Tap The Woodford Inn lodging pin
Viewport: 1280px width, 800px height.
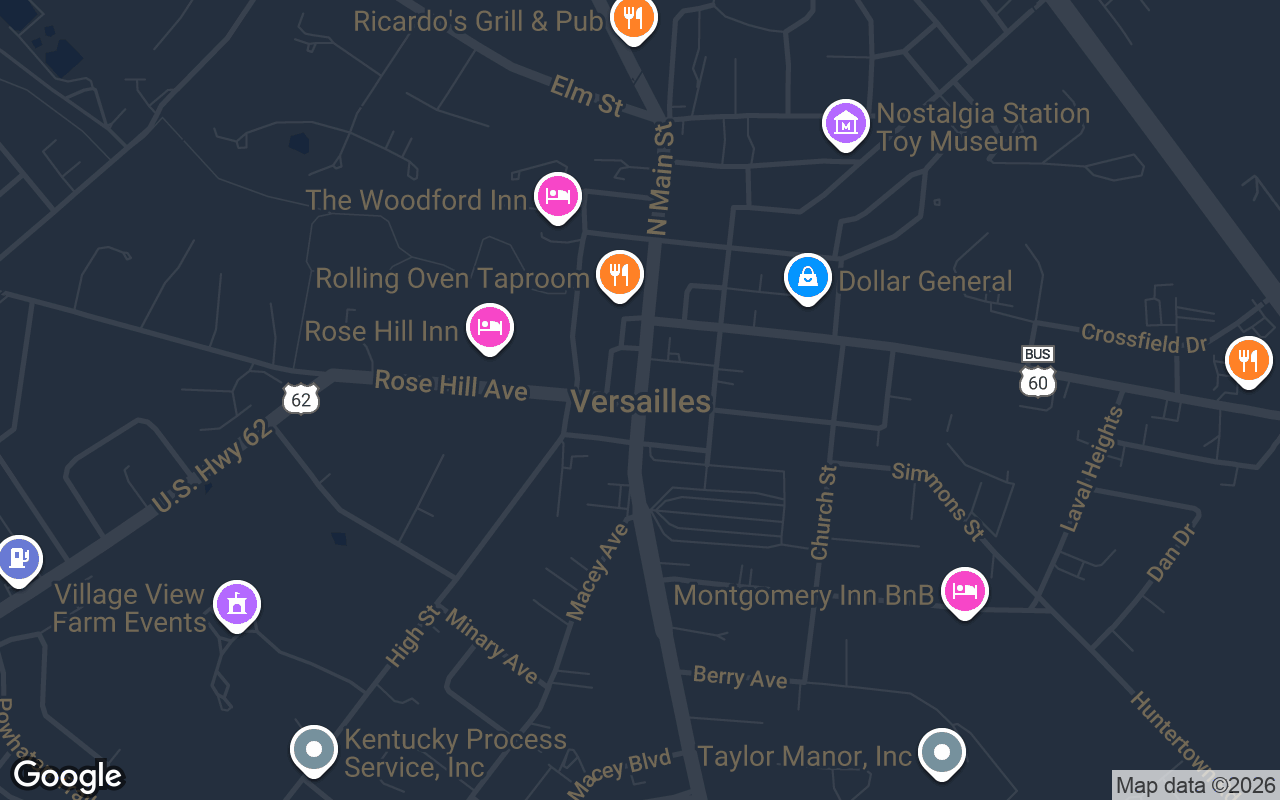pyautogui.click(x=557, y=196)
